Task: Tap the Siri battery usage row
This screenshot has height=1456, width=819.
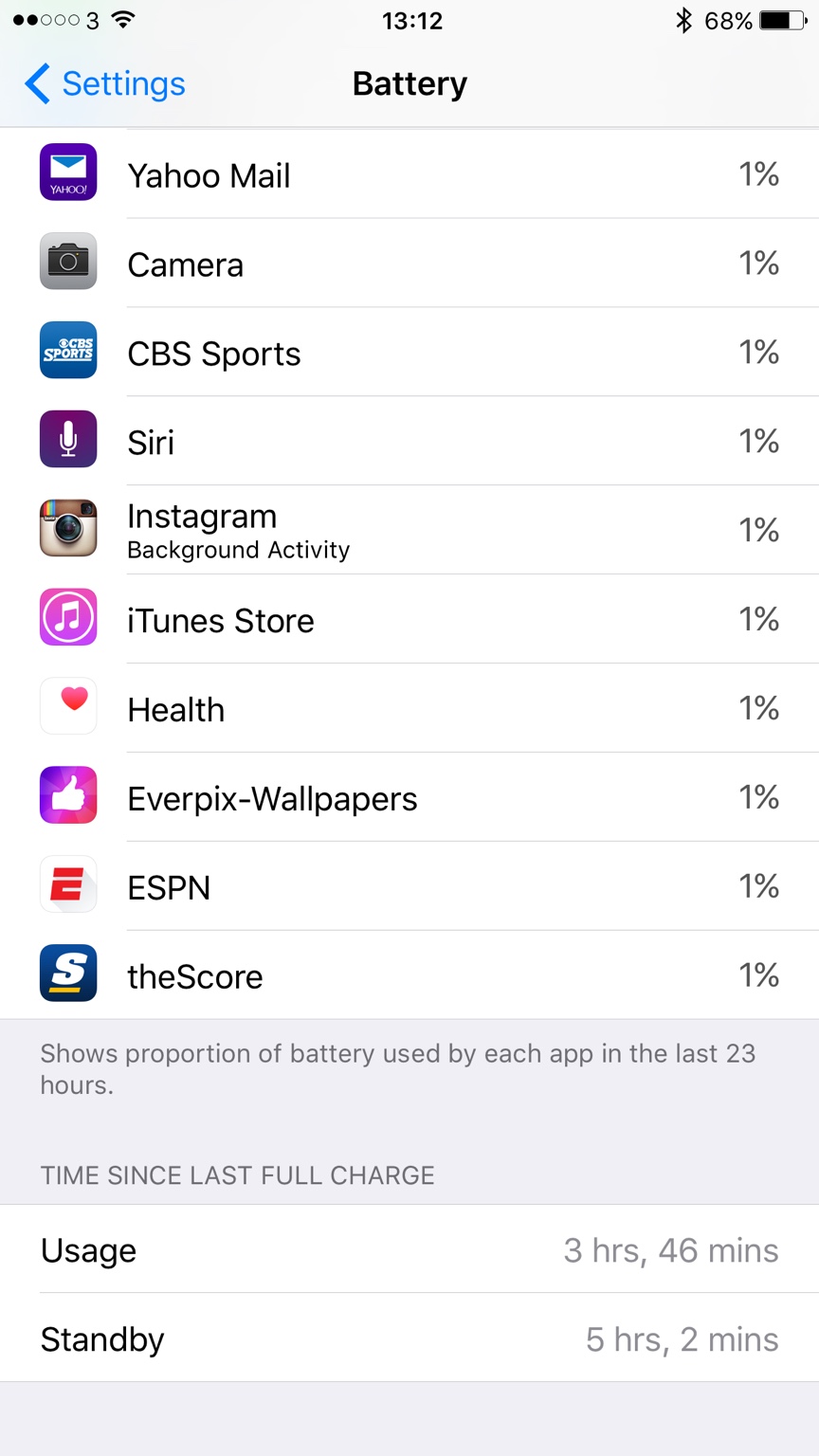Action: (x=409, y=442)
